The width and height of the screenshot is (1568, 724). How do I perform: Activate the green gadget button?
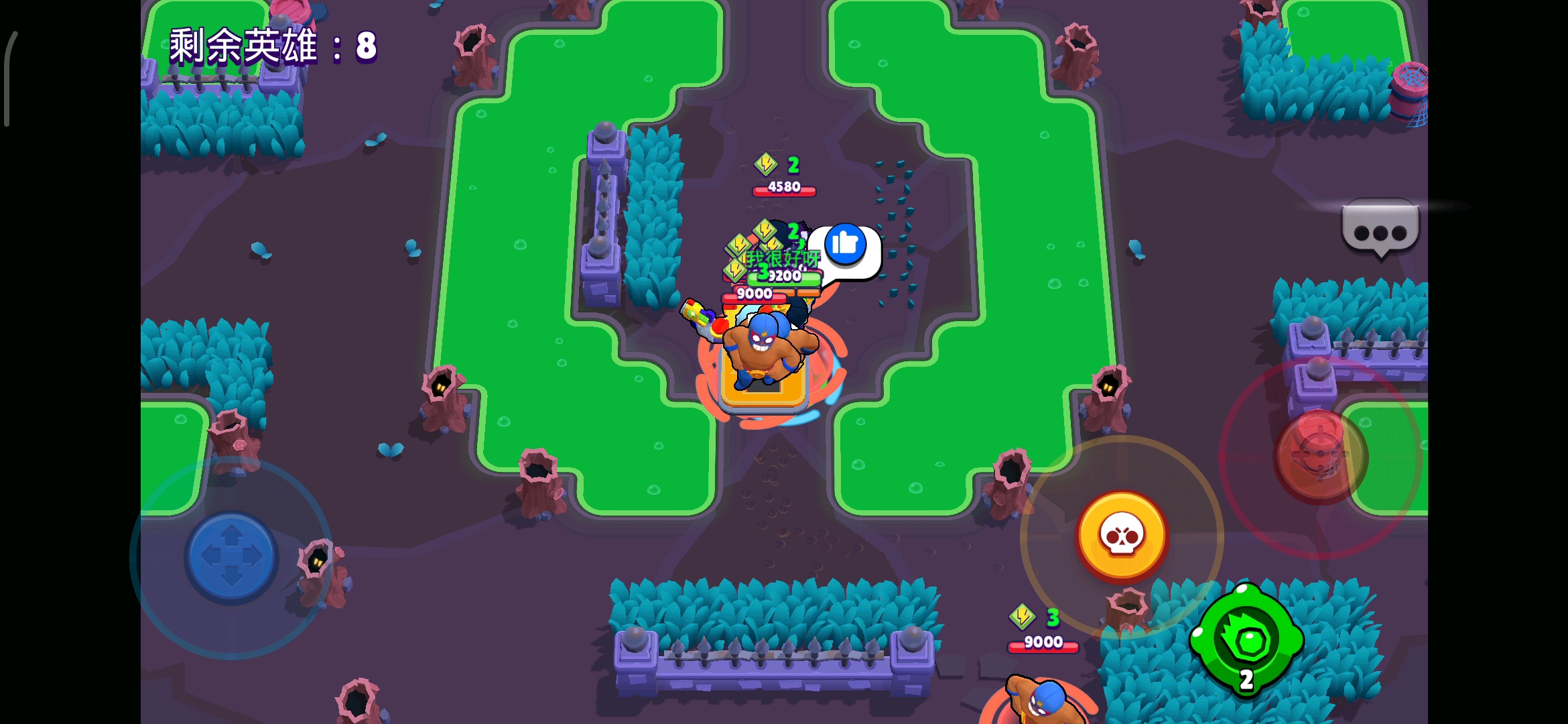point(1246,639)
